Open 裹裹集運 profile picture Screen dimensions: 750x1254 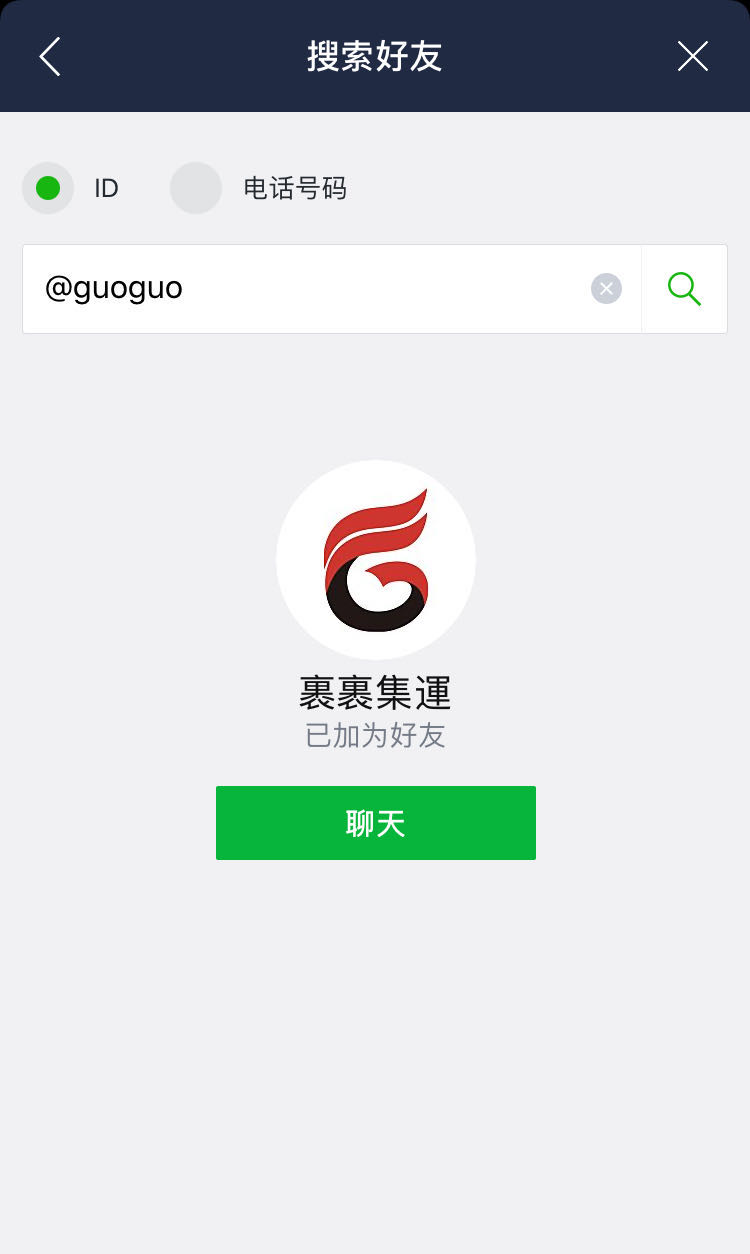tap(376, 560)
